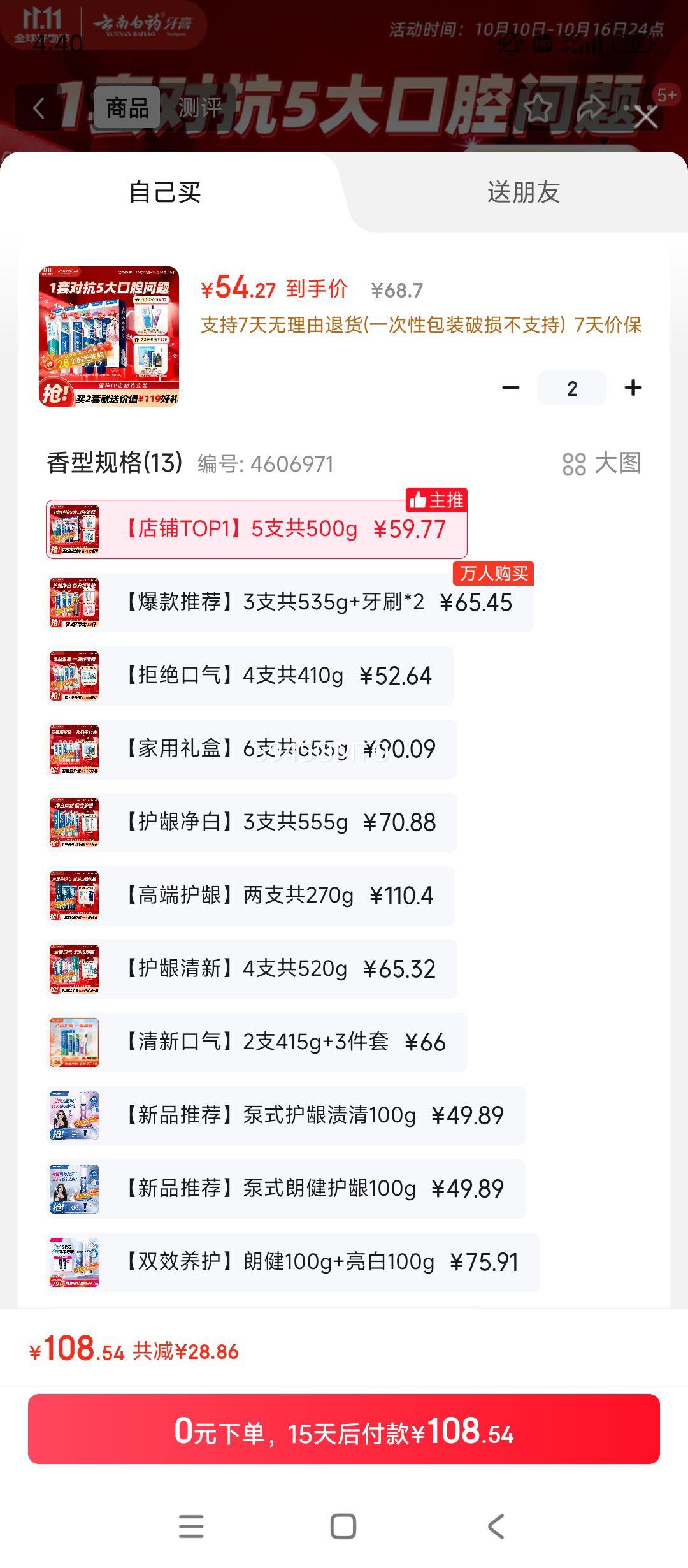The image size is (688, 1568).
Task: Select 【家用礼盒】6支共655g option
Action: [252, 749]
